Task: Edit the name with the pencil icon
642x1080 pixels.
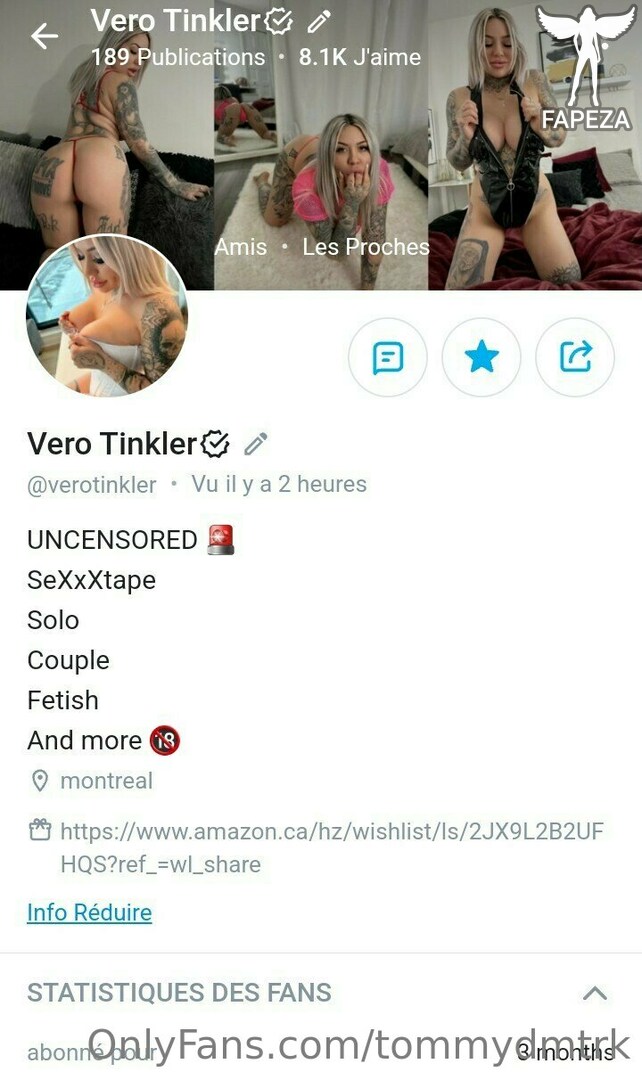Action: pyautogui.click(x=256, y=444)
